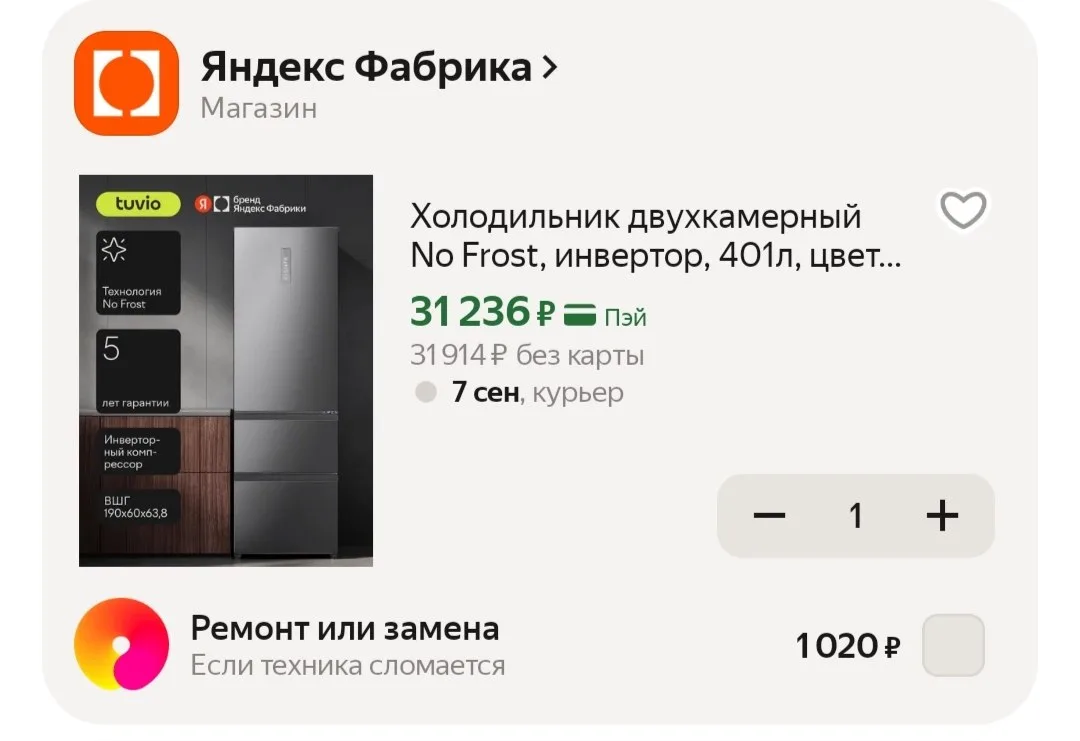Check the Ремонт или замена option
Viewport: 1080px width, 741px height.
tap(953, 645)
